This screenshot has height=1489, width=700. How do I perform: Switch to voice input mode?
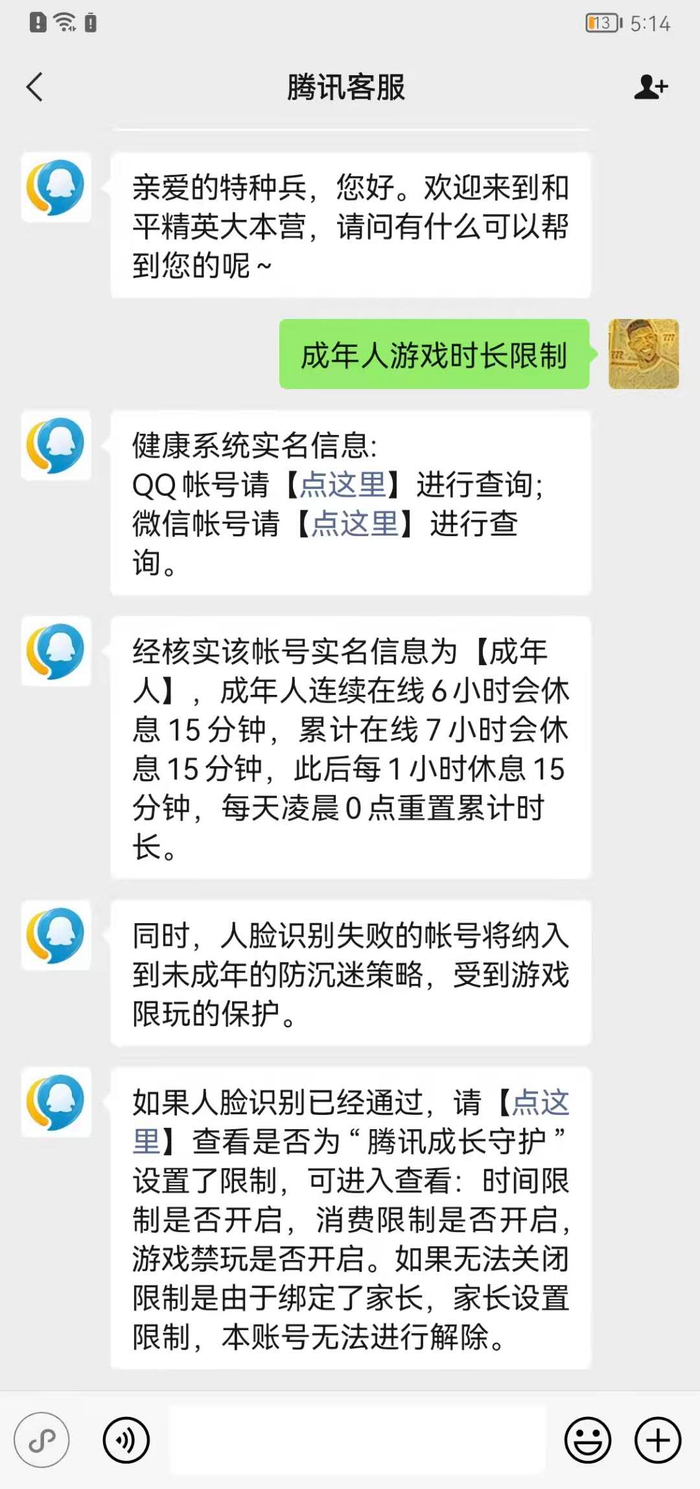pos(126,1440)
